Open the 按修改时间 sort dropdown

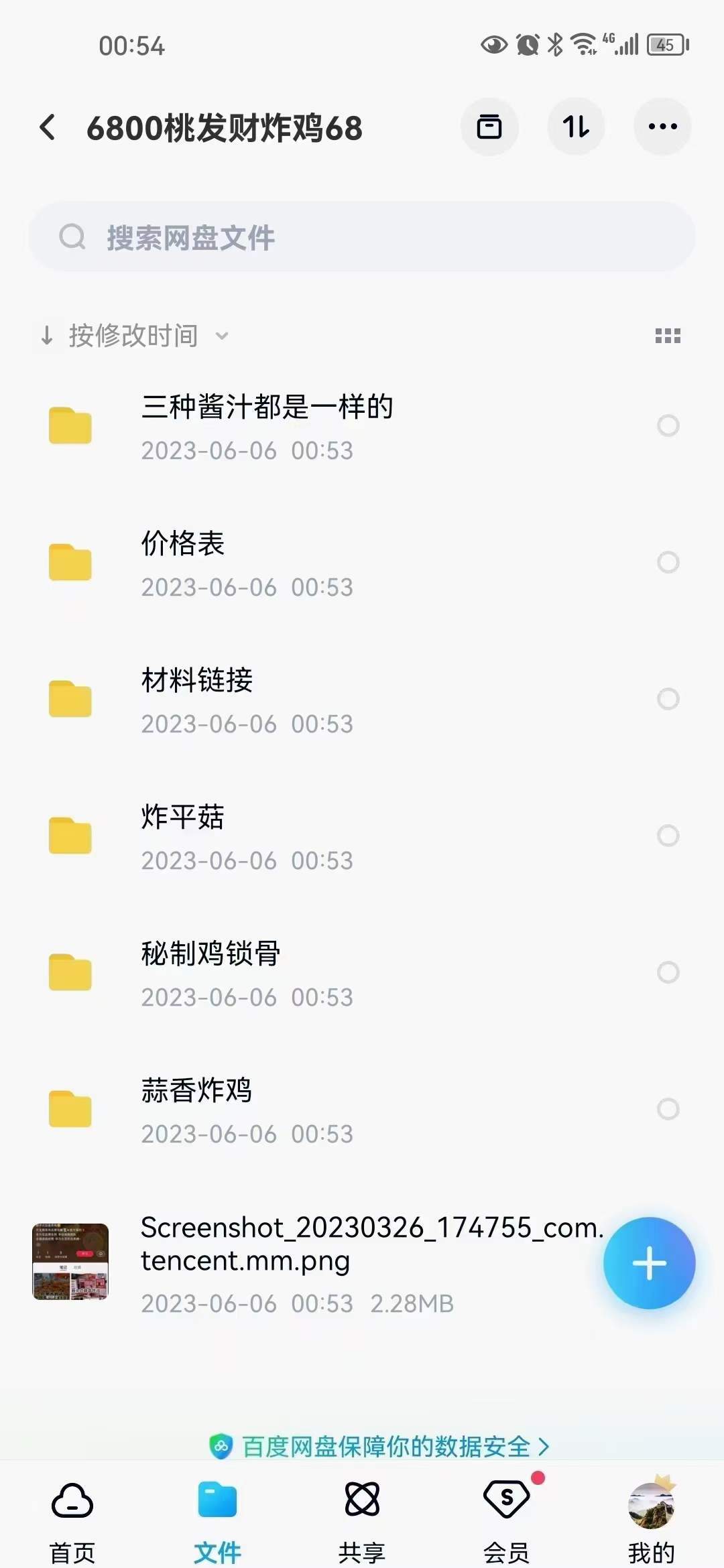point(134,336)
